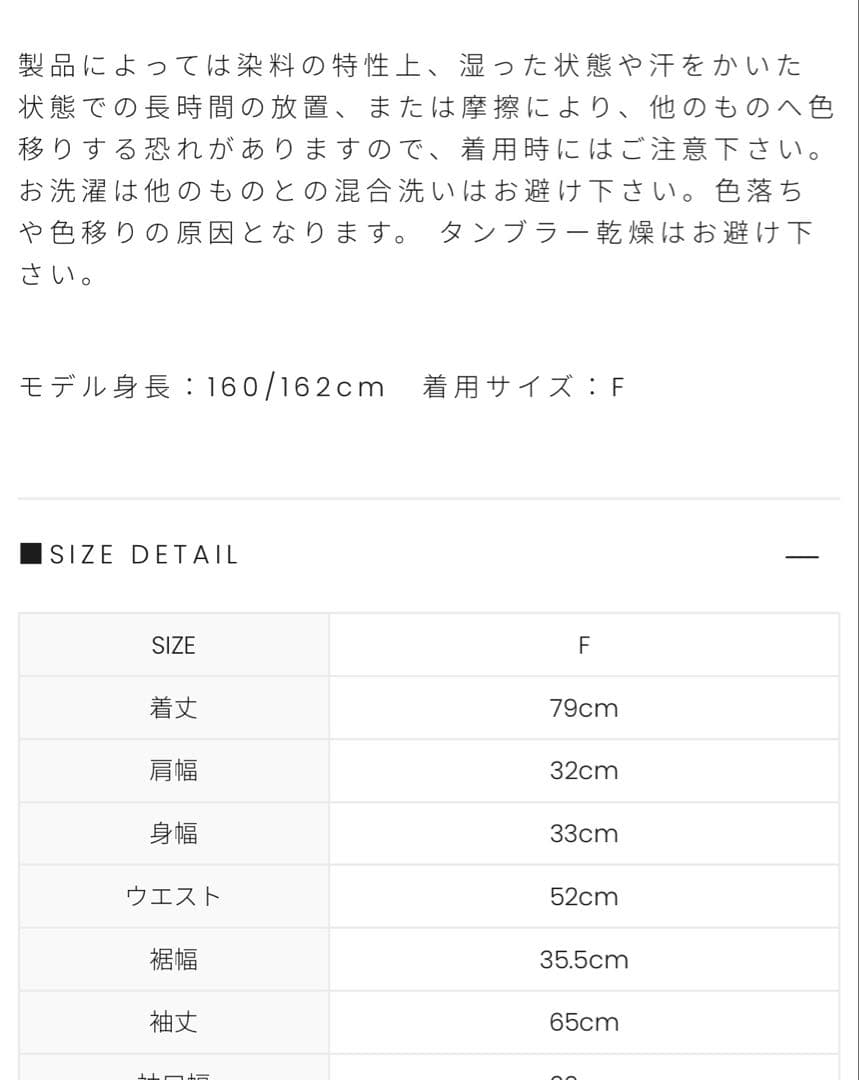This screenshot has width=859, height=1080.
Task: Collapse the SIZE DETAIL section
Action: tap(802, 556)
